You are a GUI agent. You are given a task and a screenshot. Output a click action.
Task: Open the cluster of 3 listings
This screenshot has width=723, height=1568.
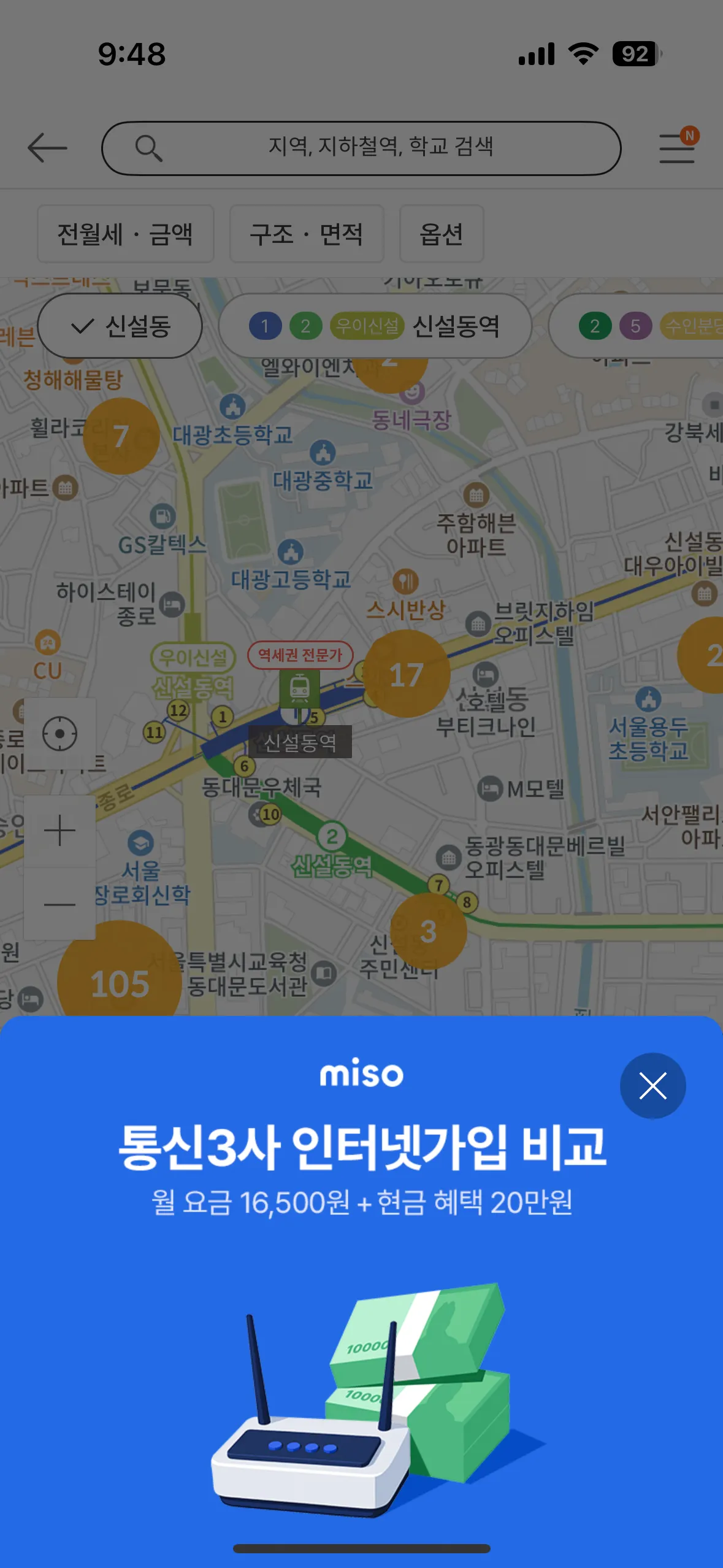pos(428,931)
